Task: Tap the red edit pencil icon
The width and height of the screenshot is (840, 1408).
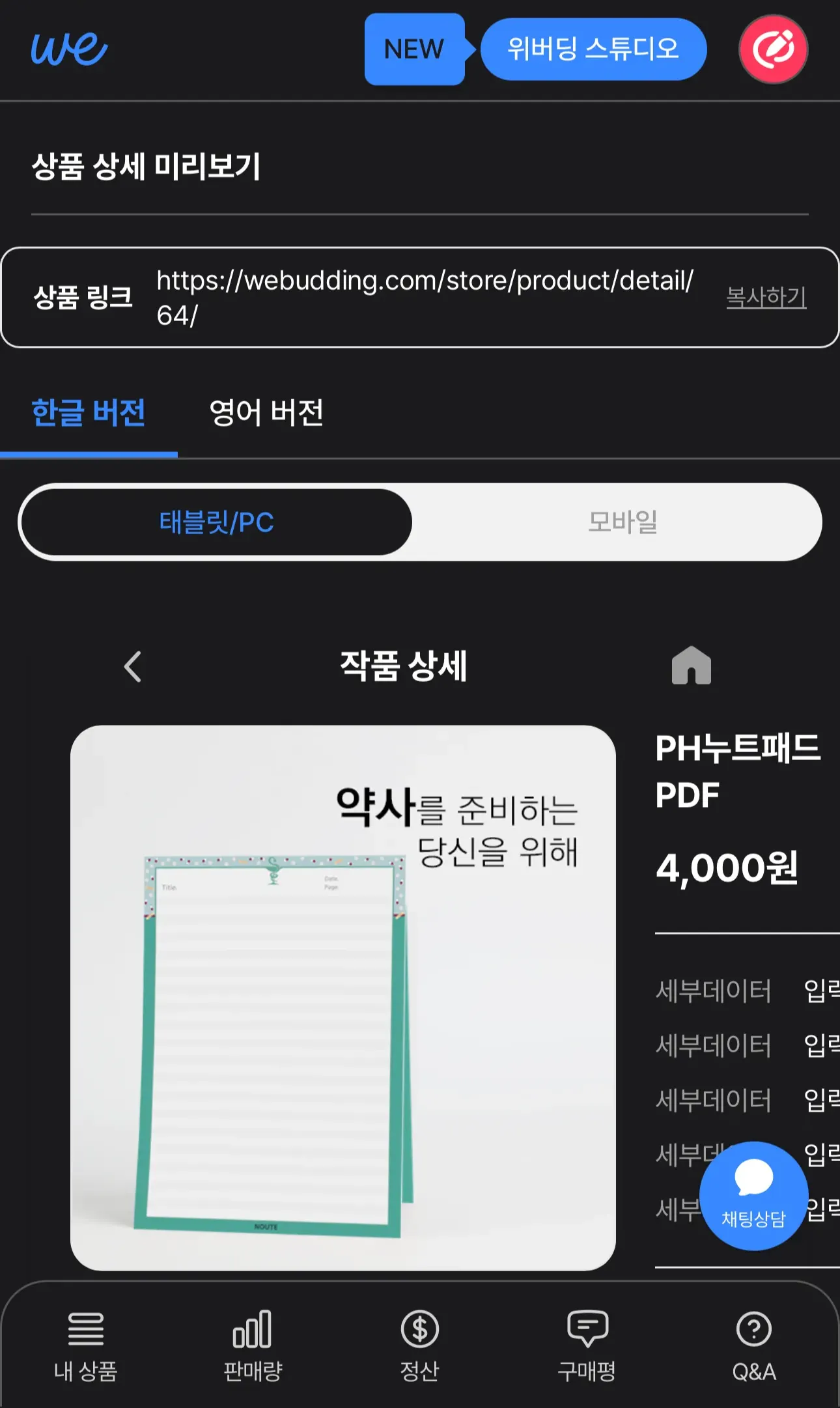Action: pos(773,49)
